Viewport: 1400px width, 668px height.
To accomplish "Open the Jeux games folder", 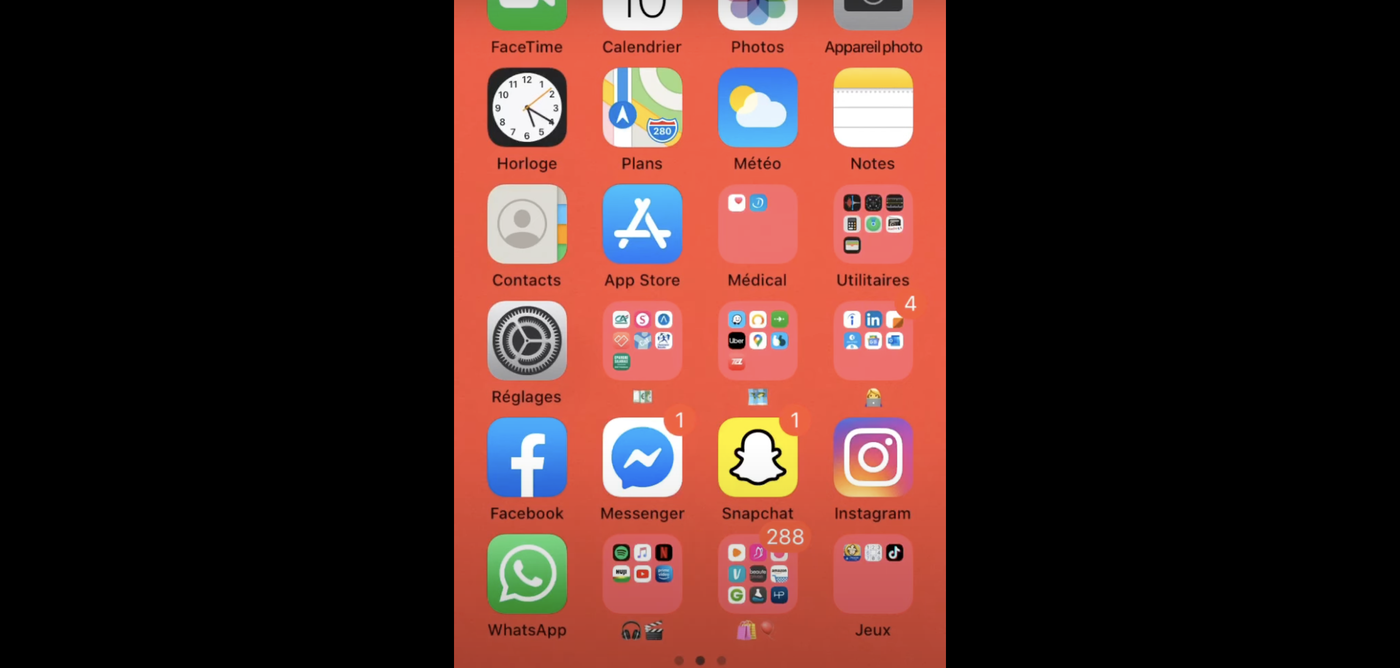I will click(872, 574).
